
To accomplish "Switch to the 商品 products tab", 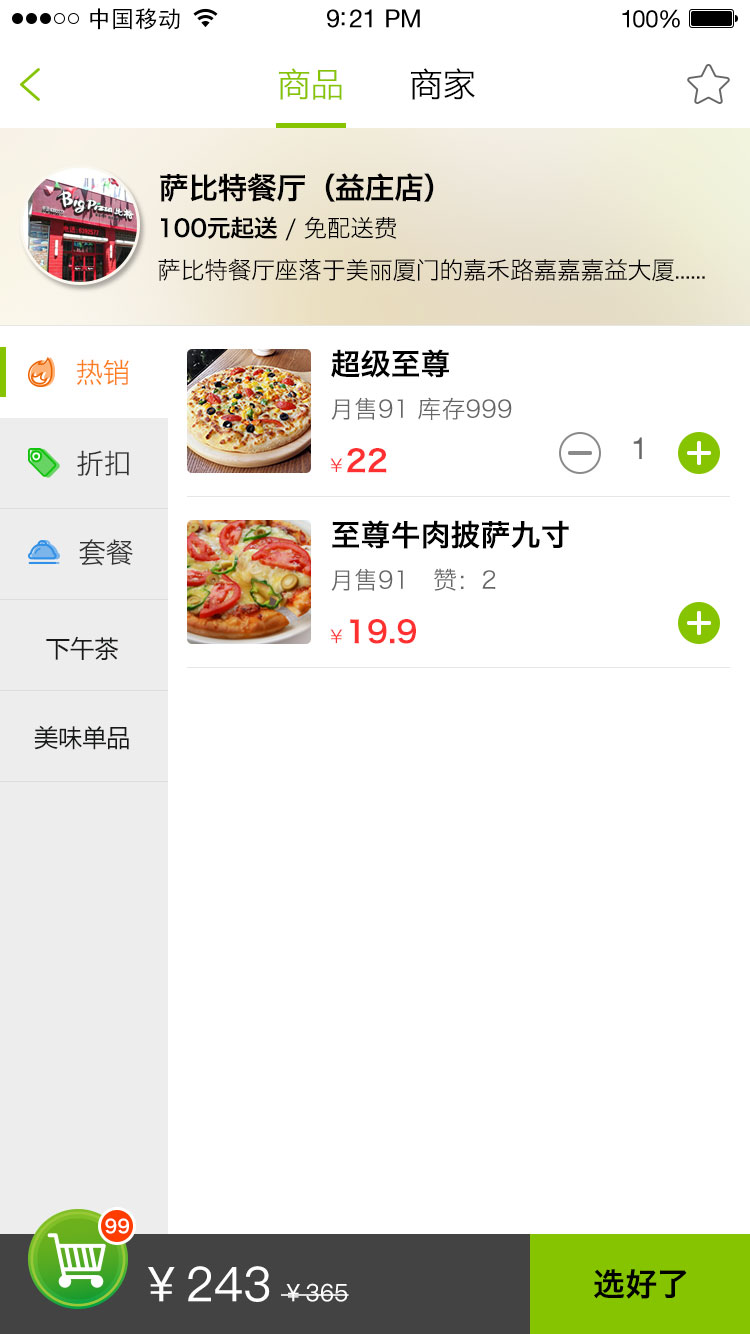I will [311, 85].
